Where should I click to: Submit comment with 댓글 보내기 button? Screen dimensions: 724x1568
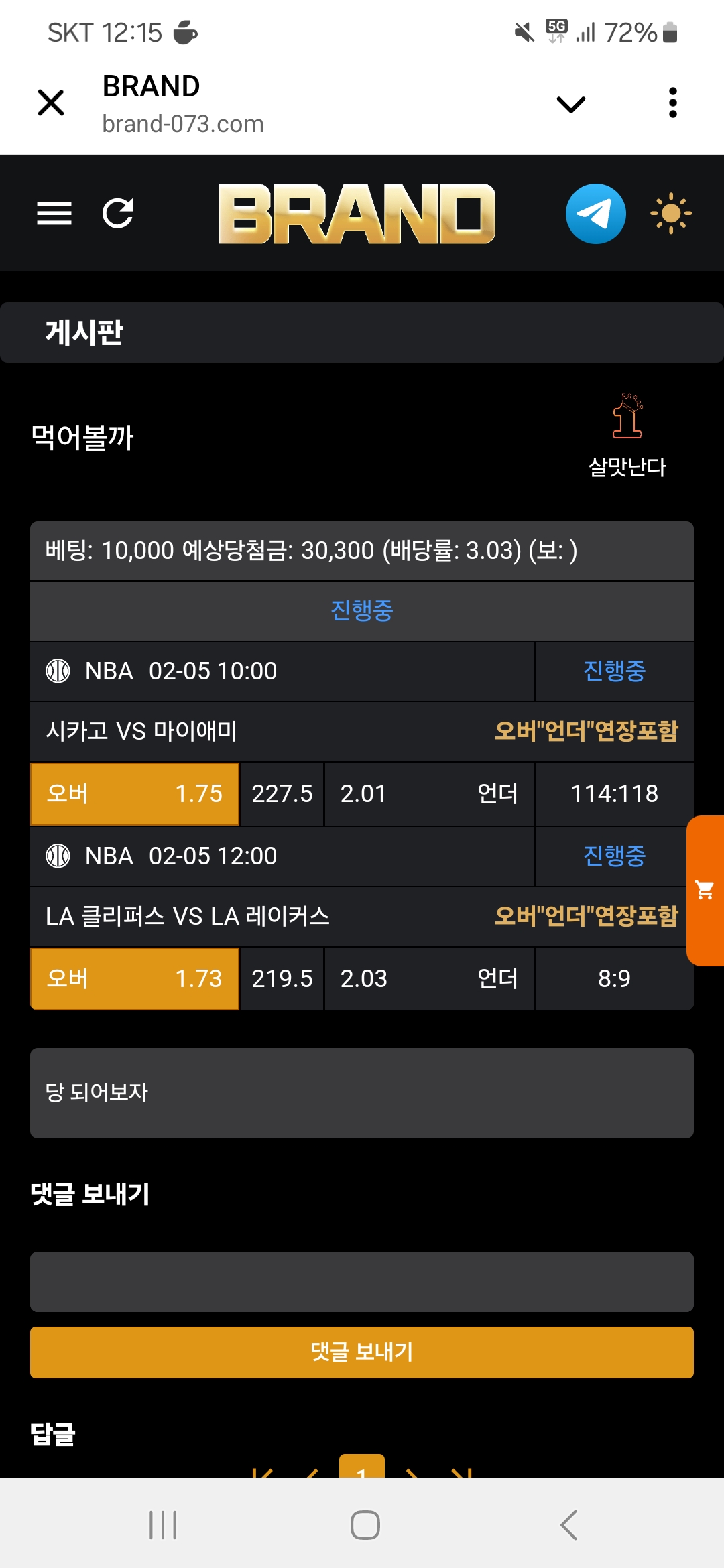(362, 1352)
